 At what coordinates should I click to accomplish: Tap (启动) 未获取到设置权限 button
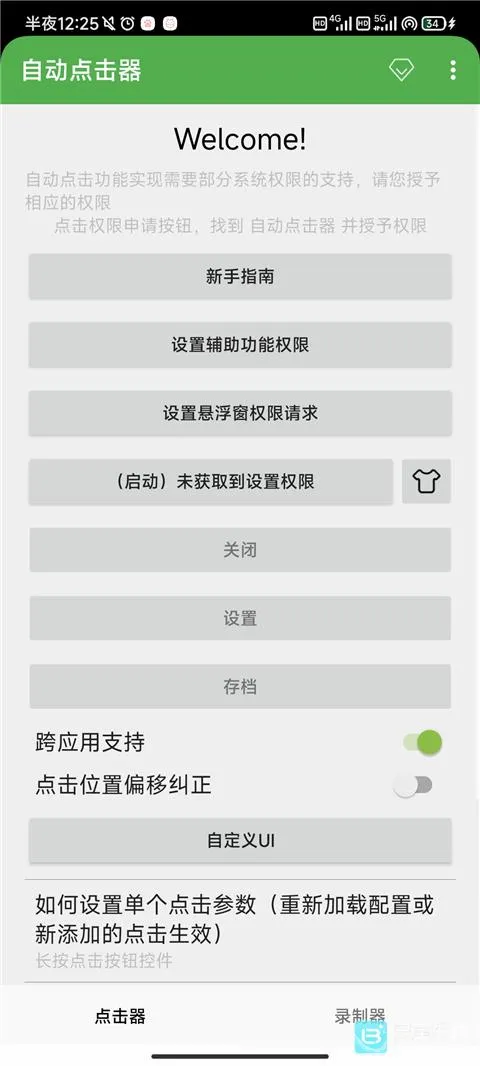pyautogui.click(x=211, y=482)
